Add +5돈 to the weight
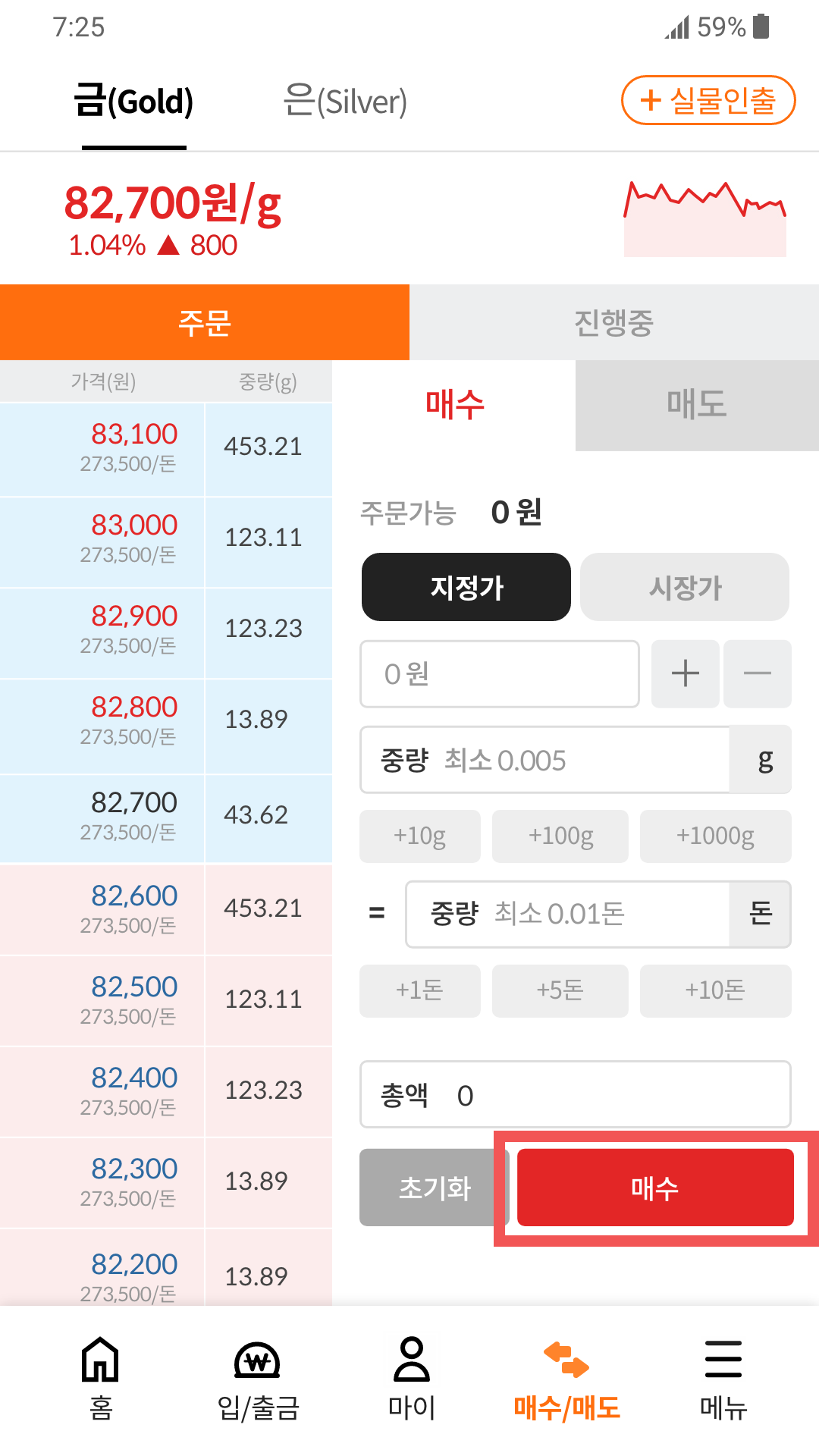Image resolution: width=819 pixels, height=1456 pixels. coord(560,990)
